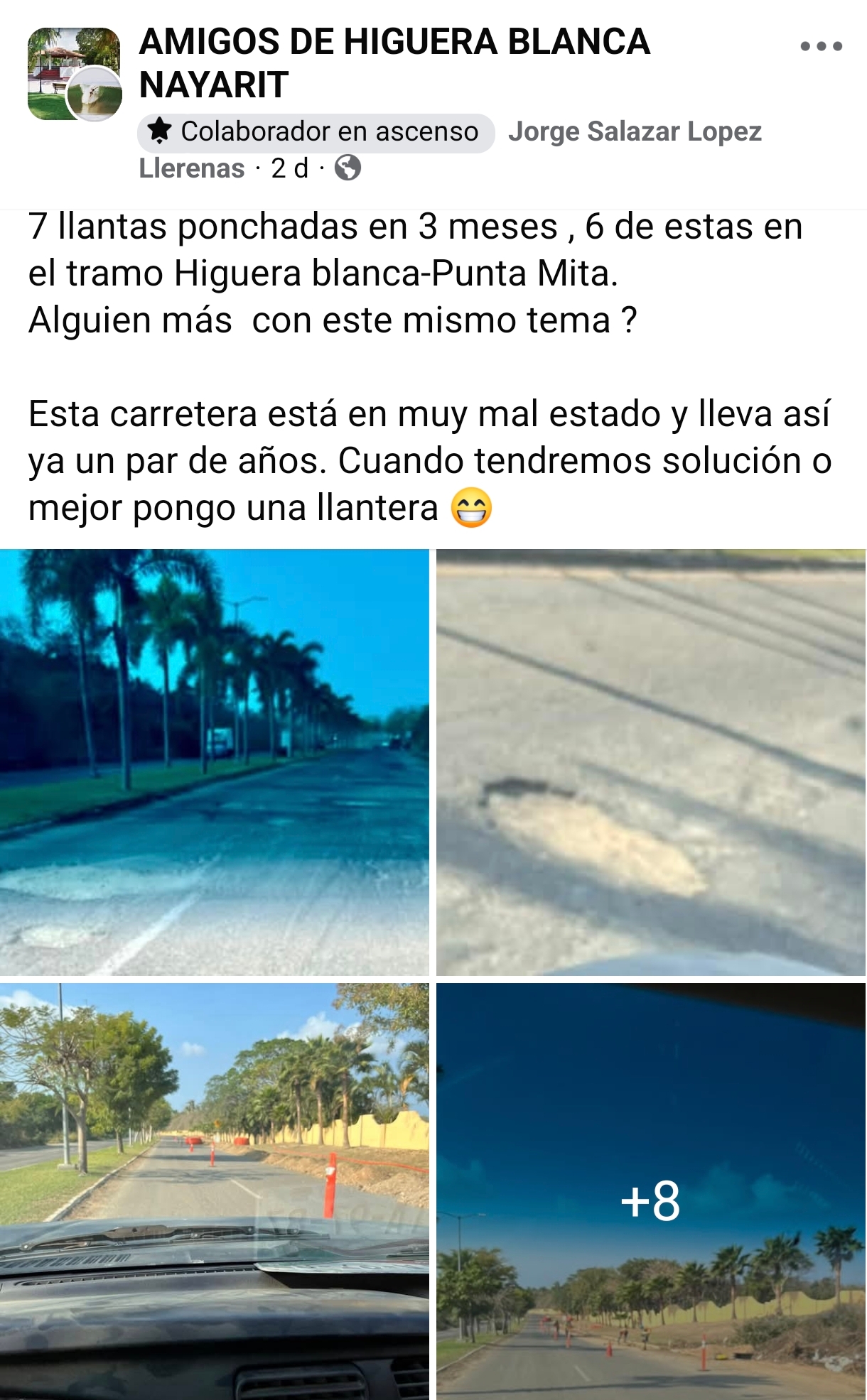867x1400 pixels.
Task: Open the palm-lined road pothole photo
Action: (x=214, y=761)
